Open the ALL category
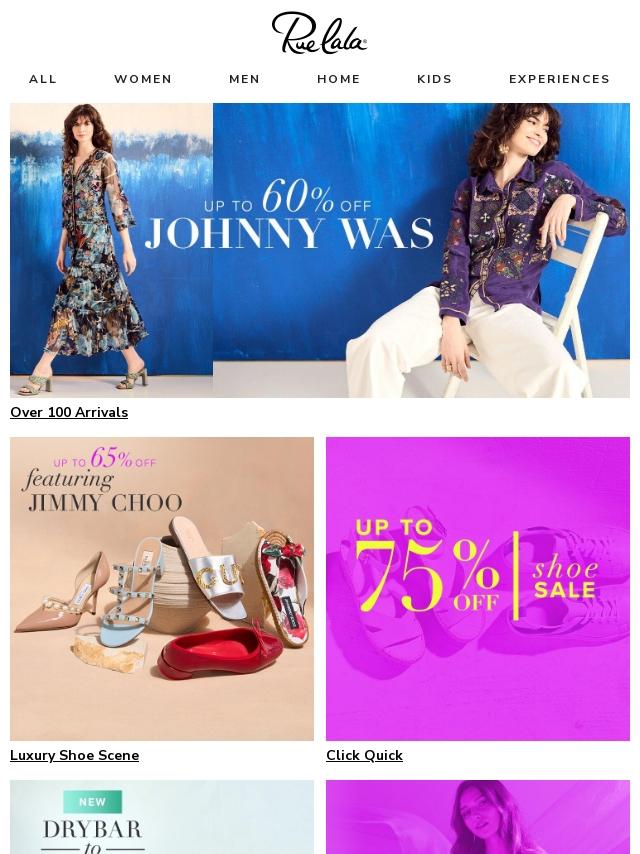This screenshot has height=854, width=640. [x=43, y=79]
